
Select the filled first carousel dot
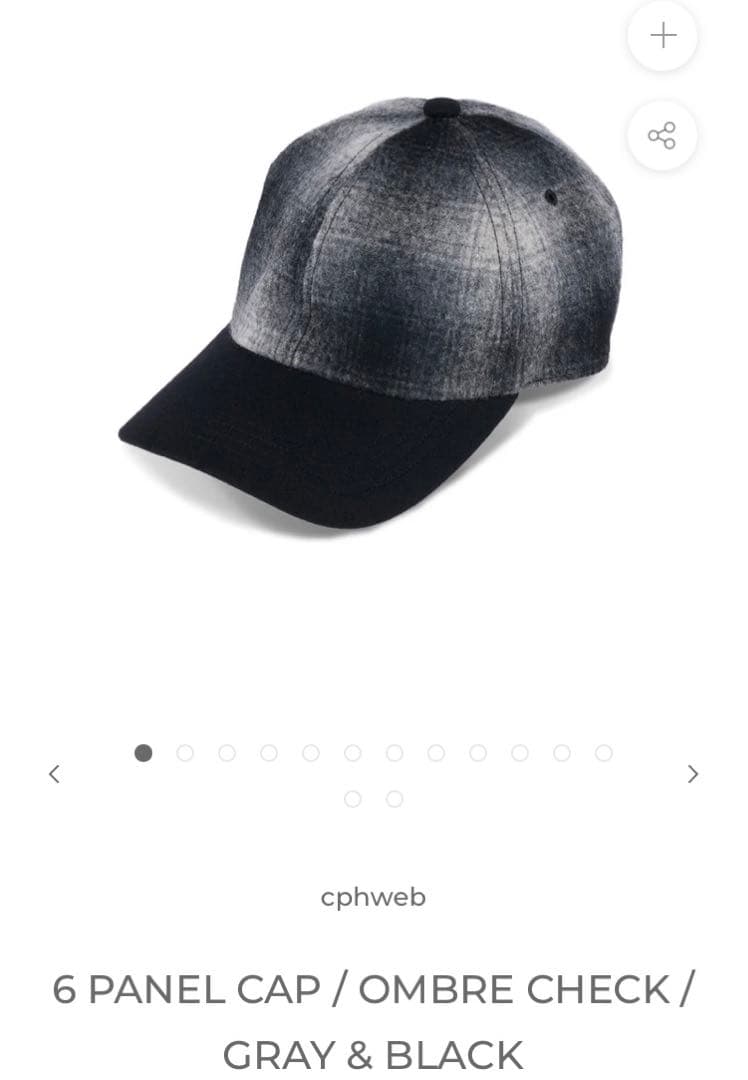click(143, 753)
